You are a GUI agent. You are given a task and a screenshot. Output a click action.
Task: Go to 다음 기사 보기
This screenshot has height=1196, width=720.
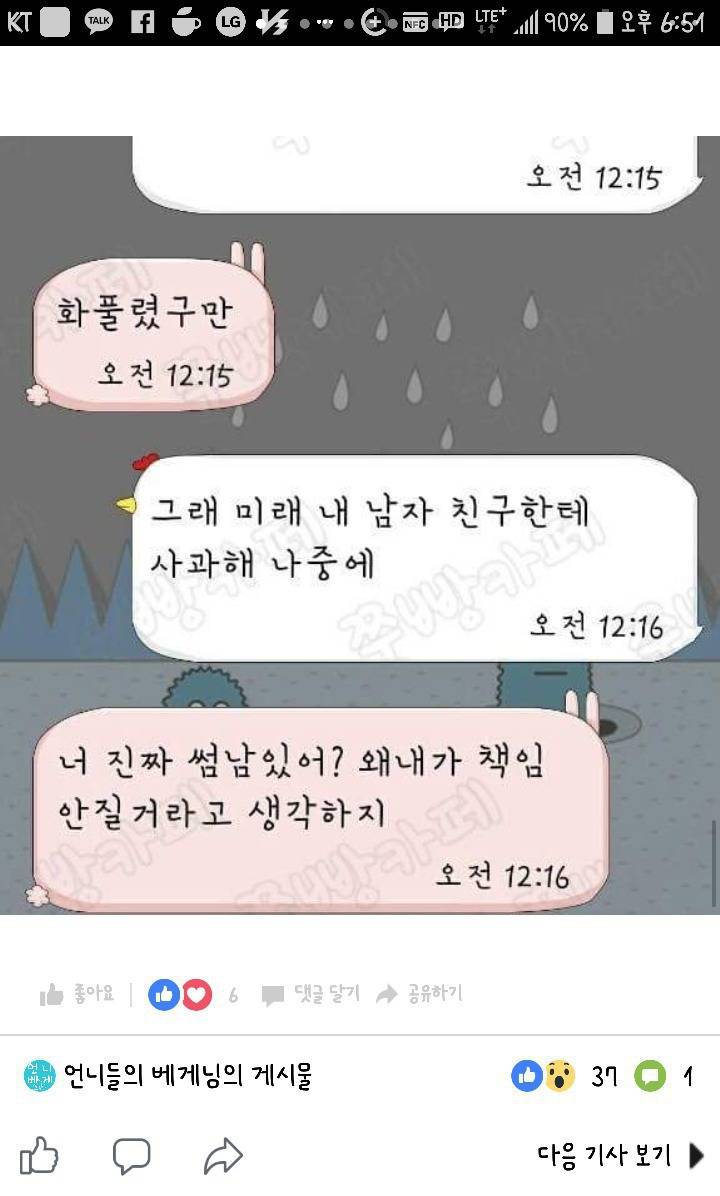[x=619, y=1156]
